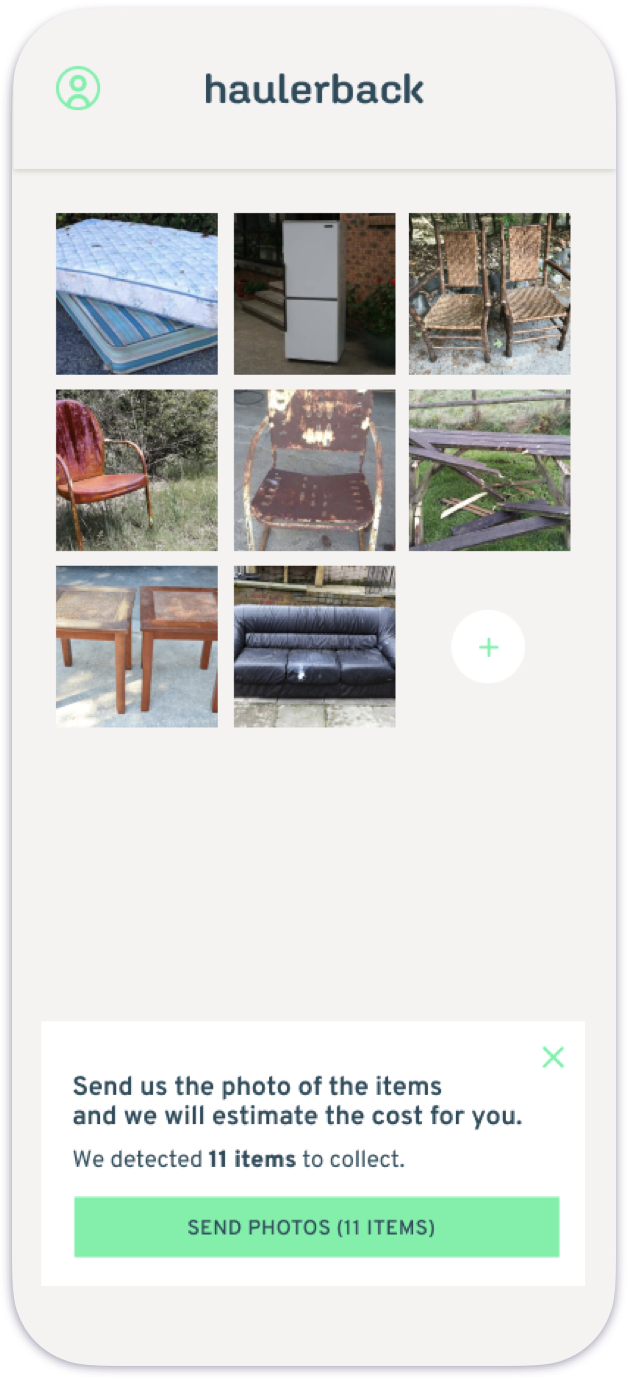Tap Send Photos (11 items)

(x=316, y=1227)
